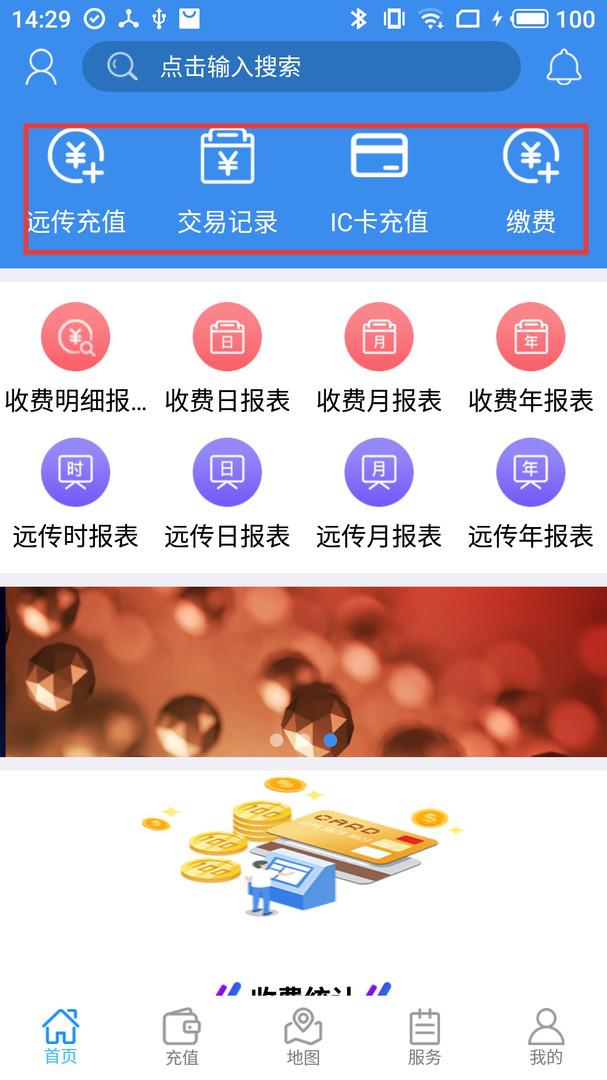The height and width of the screenshot is (1080, 607).
Task: Open the notifications bell
Action: pos(563,67)
